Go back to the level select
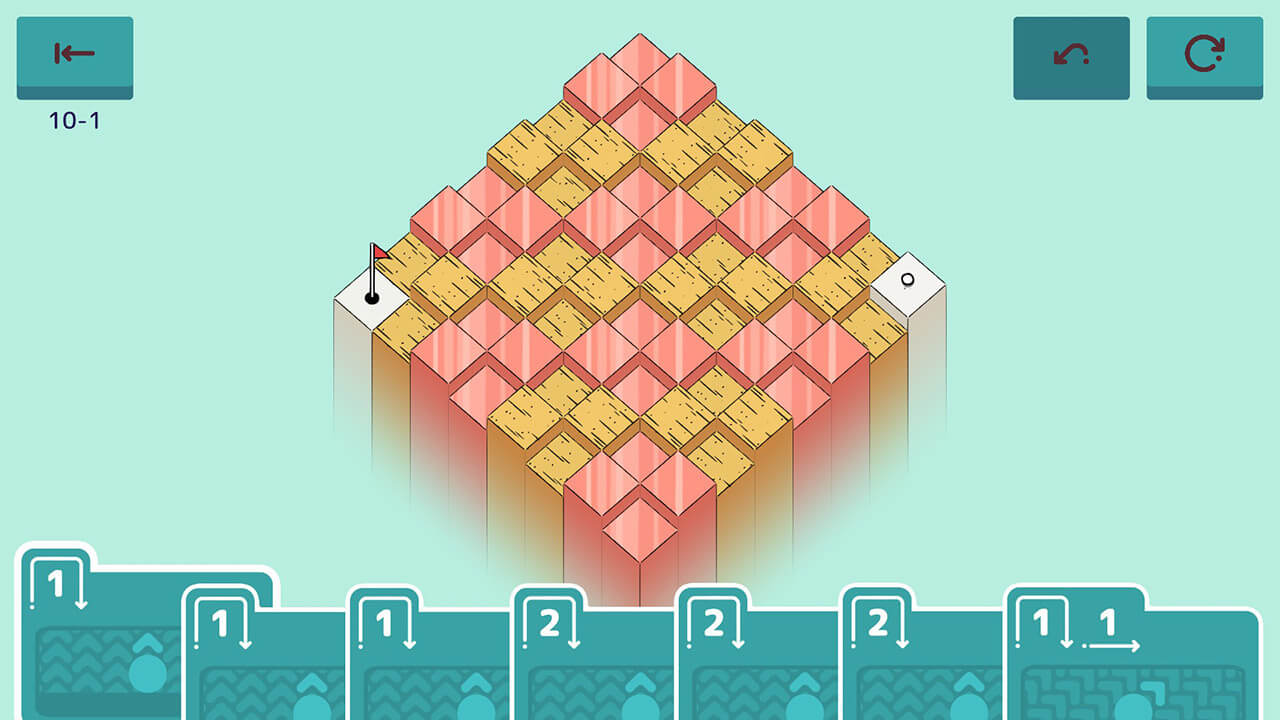 click(x=75, y=55)
